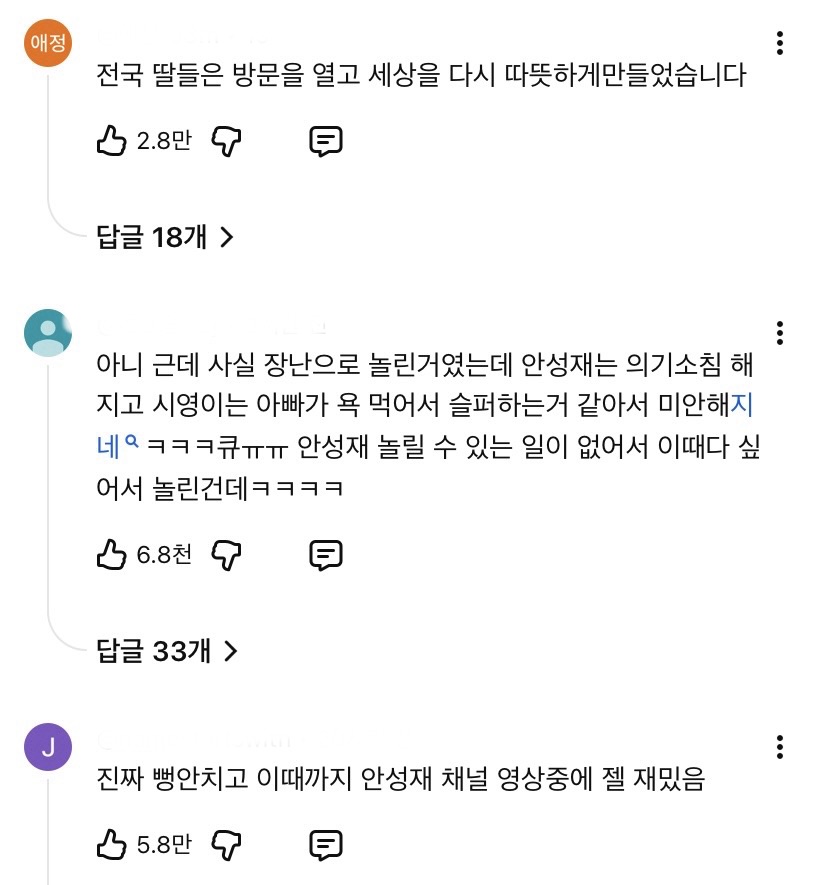The image size is (828, 885).
Task: Open the gray default profile avatar
Action: tap(47, 333)
